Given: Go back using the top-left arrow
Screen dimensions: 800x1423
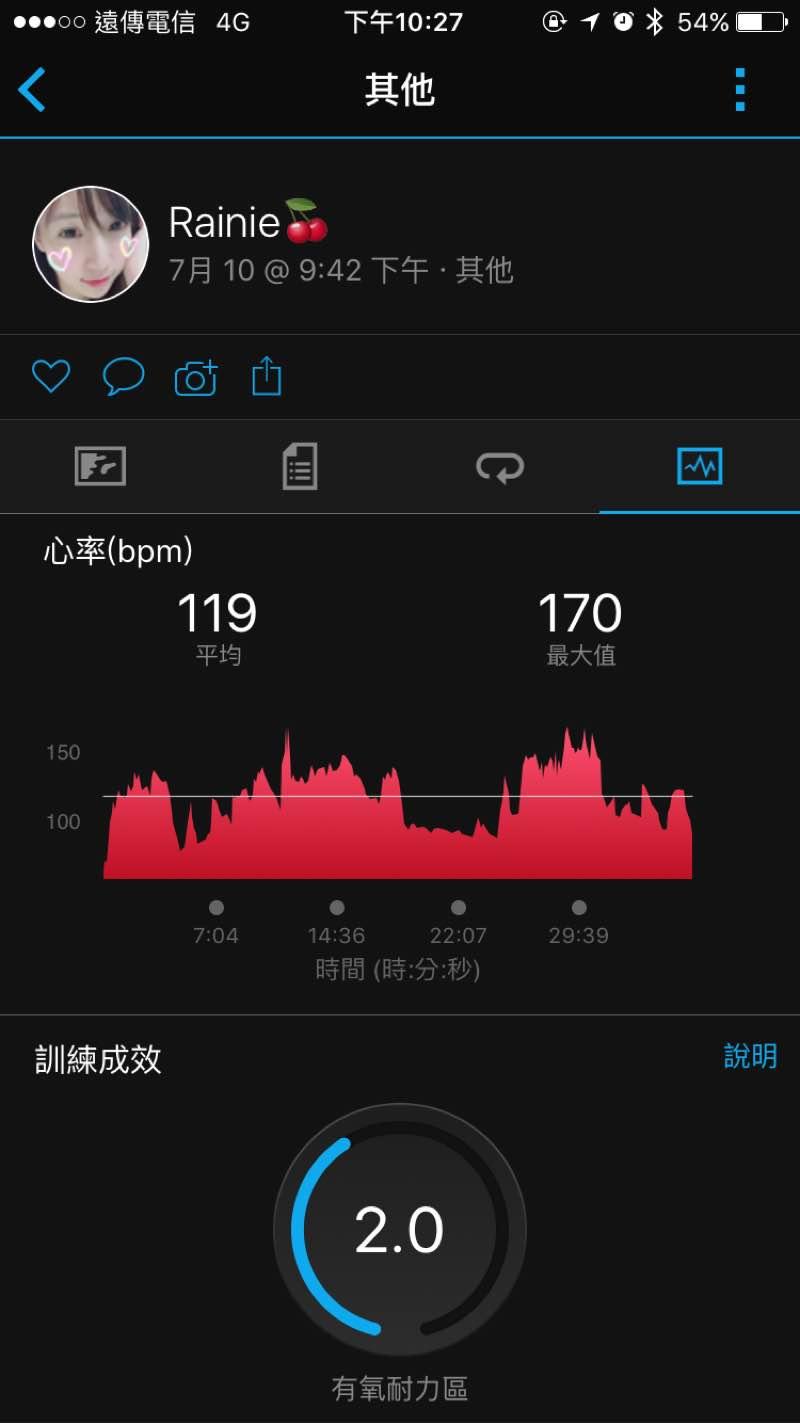Looking at the screenshot, I should pos(32,90).
